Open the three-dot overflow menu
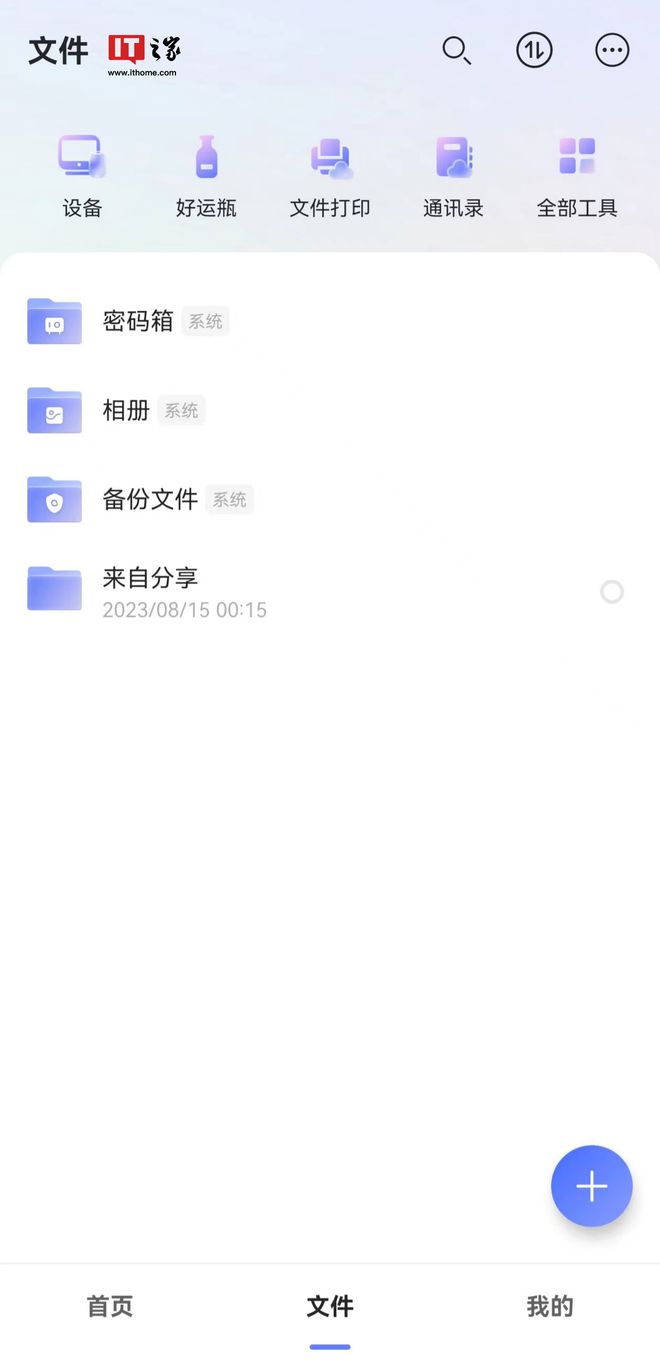This screenshot has height=1359, width=660. point(612,50)
